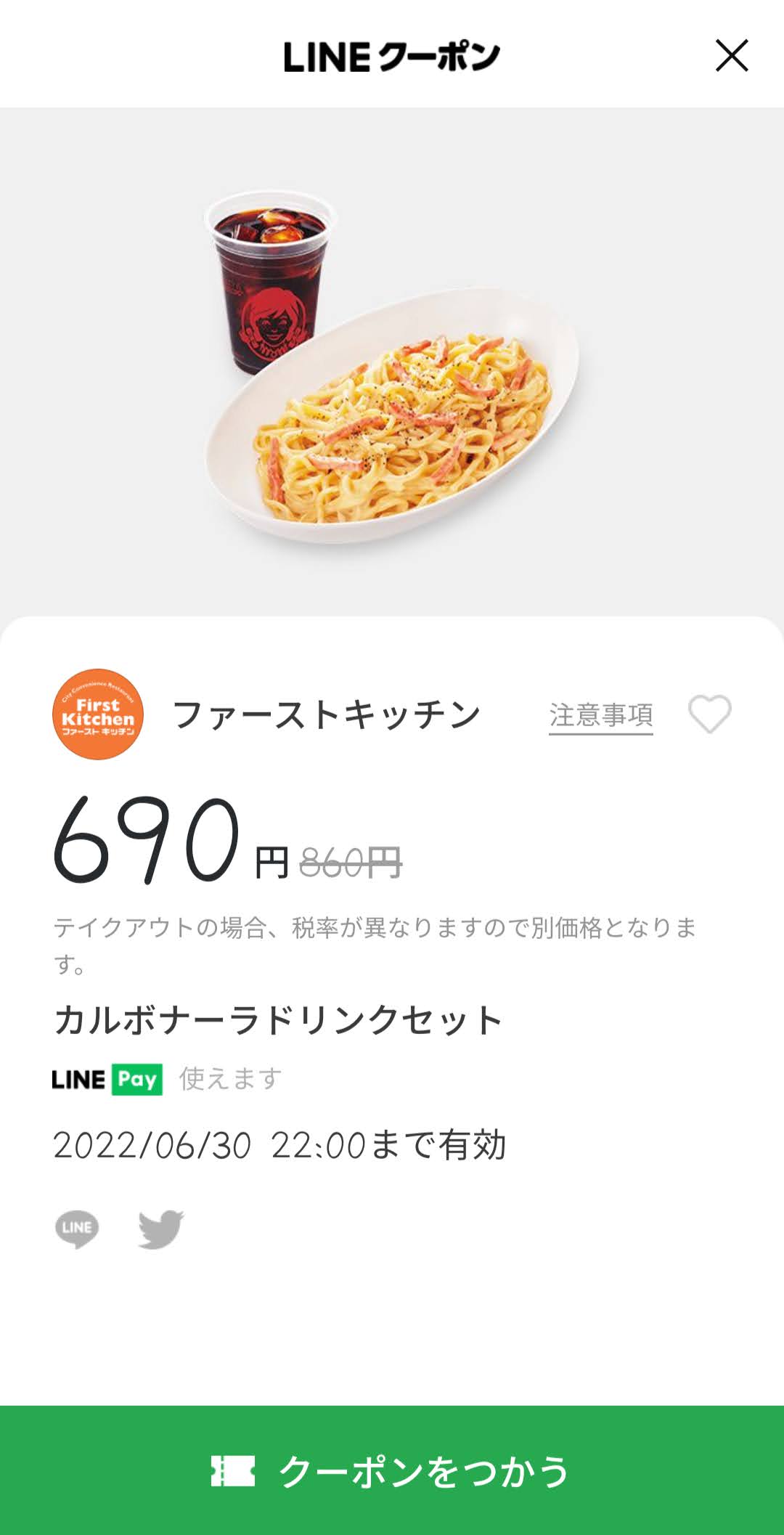Close the LINE coupon screen
This screenshot has height=1535, width=784.
[x=731, y=56]
